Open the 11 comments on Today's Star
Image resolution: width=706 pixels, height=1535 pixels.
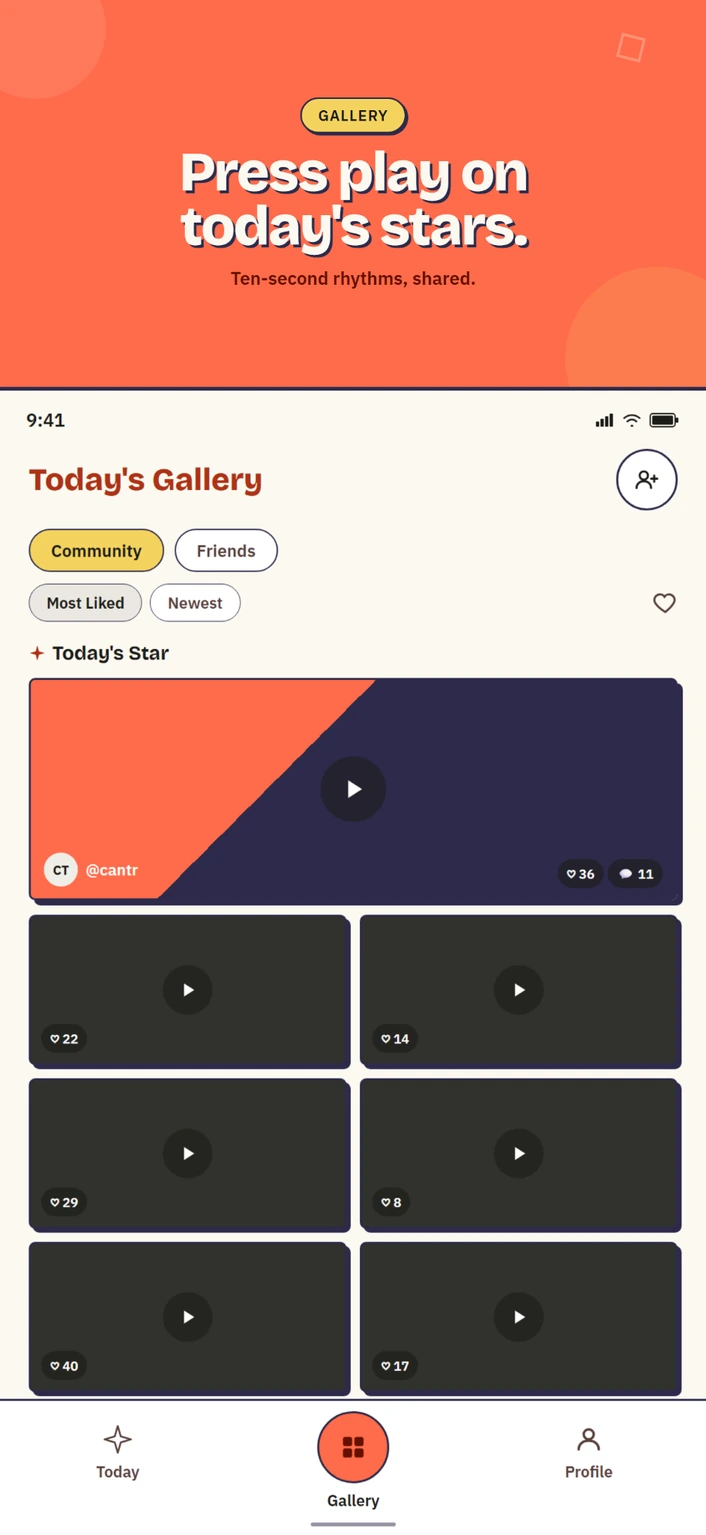tap(635, 874)
